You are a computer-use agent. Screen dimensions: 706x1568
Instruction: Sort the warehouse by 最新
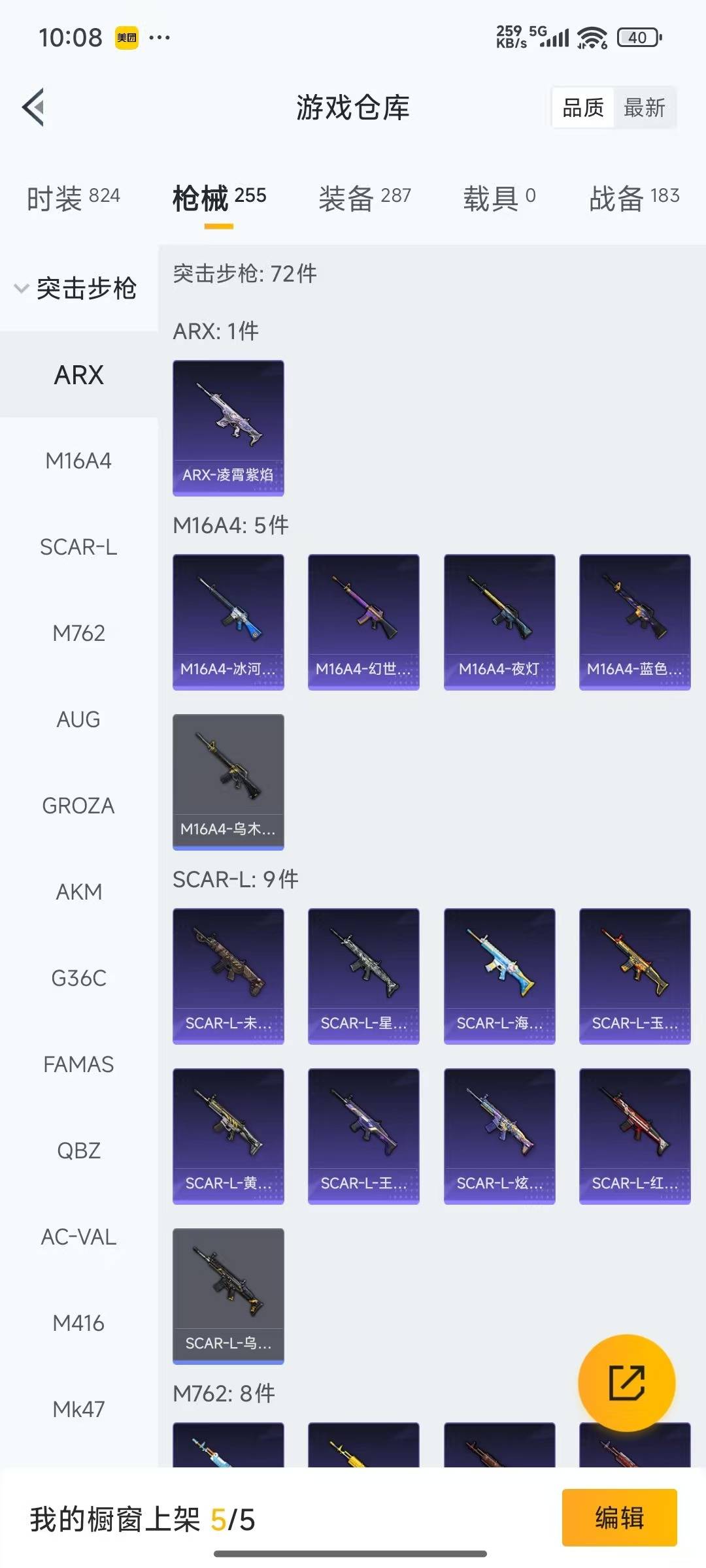pyautogui.click(x=644, y=108)
